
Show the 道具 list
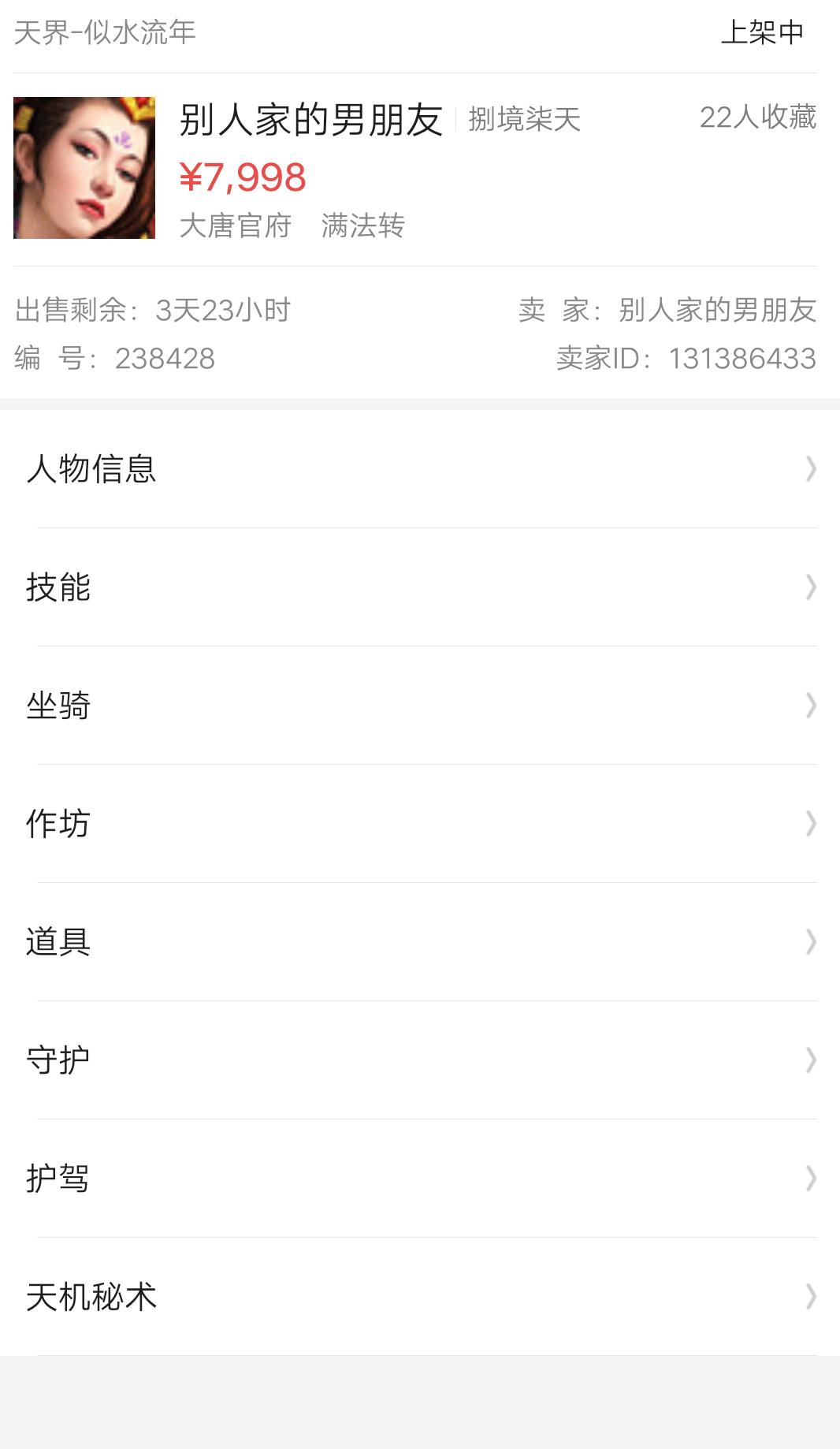pyautogui.click(x=420, y=942)
